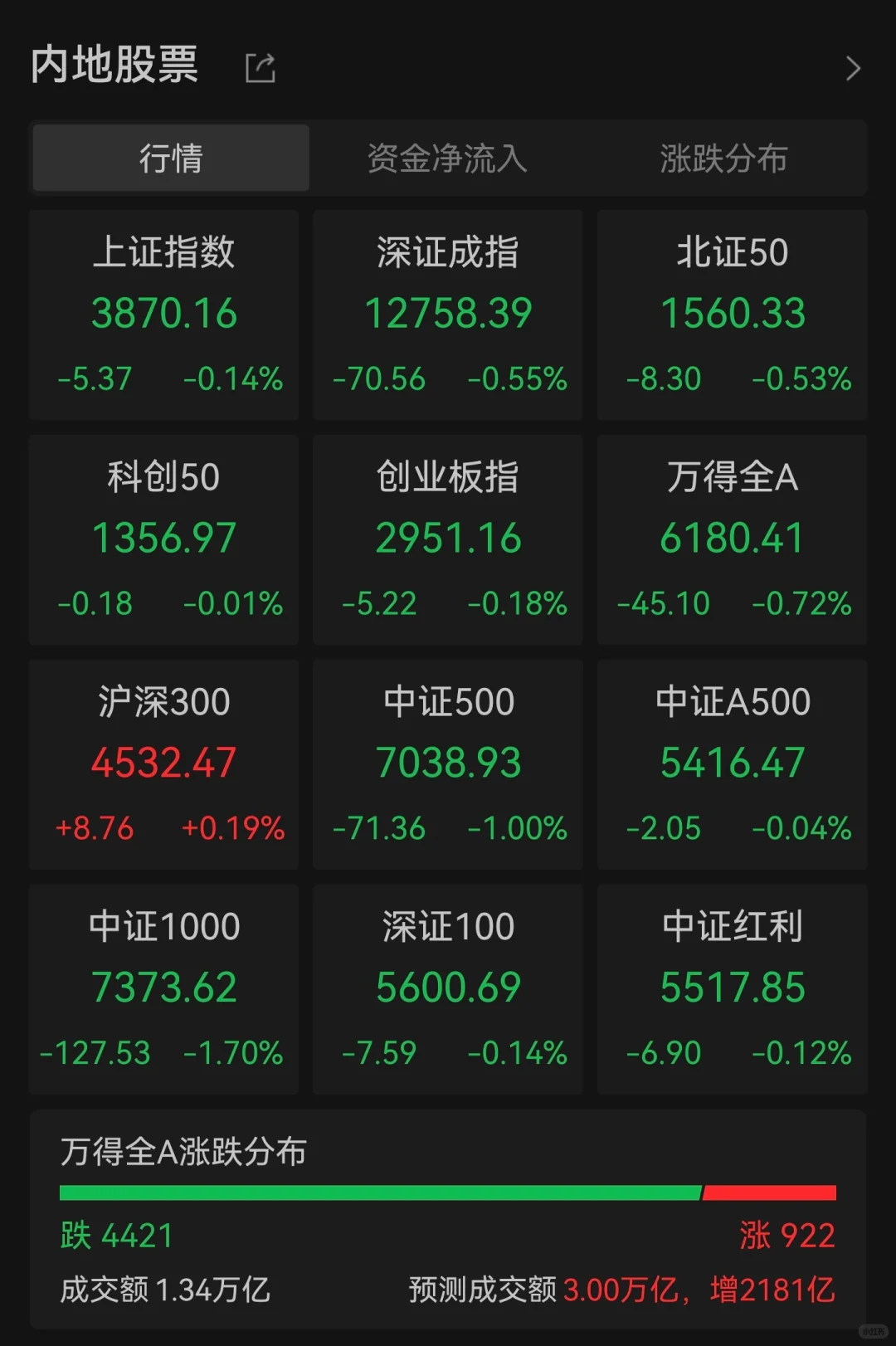Image resolution: width=896 pixels, height=1346 pixels.
Task: Open the 科创50 index card
Action: click(x=163, y=539)
